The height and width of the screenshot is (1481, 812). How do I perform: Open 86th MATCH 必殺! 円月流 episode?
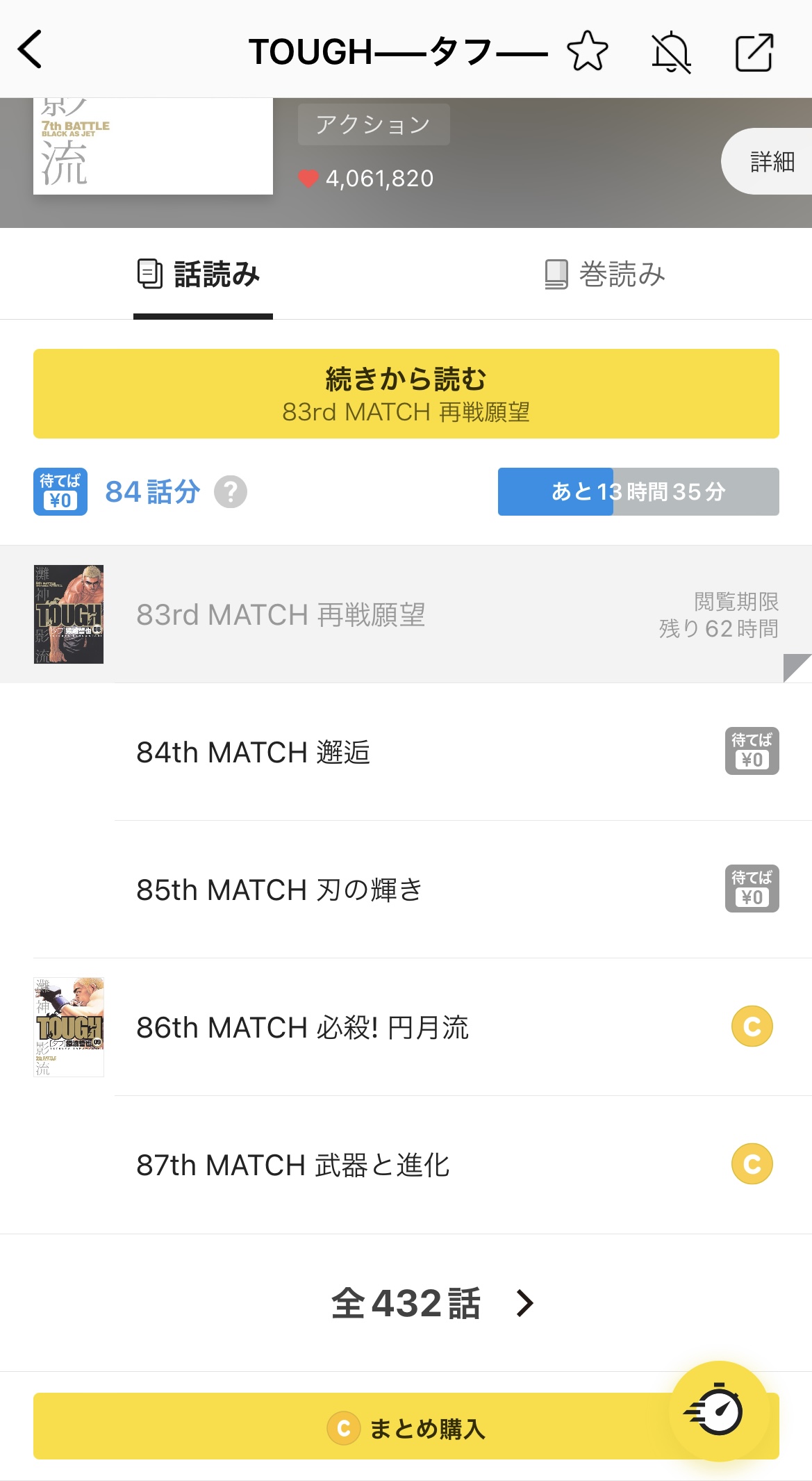[x=406, y=1027]
